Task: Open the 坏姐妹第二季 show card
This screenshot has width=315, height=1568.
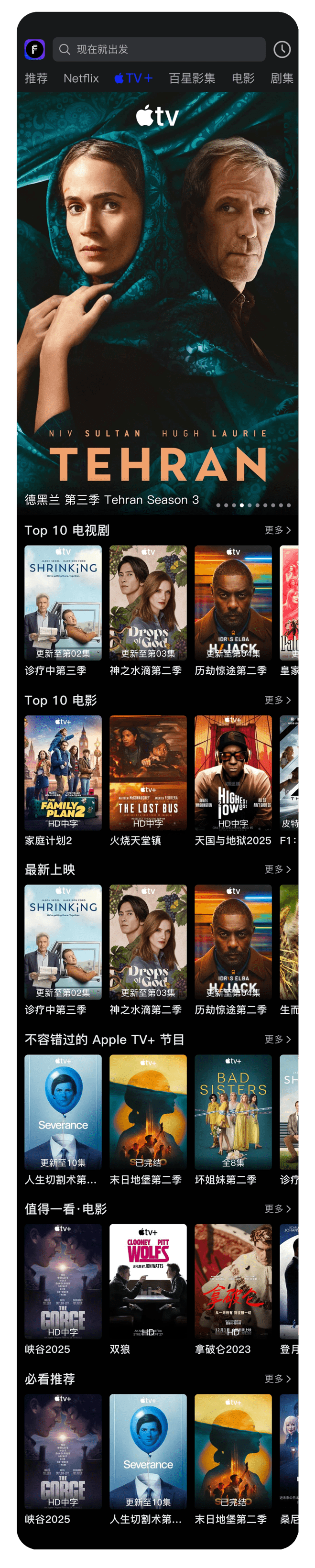Action: (x=233, y=1111)
